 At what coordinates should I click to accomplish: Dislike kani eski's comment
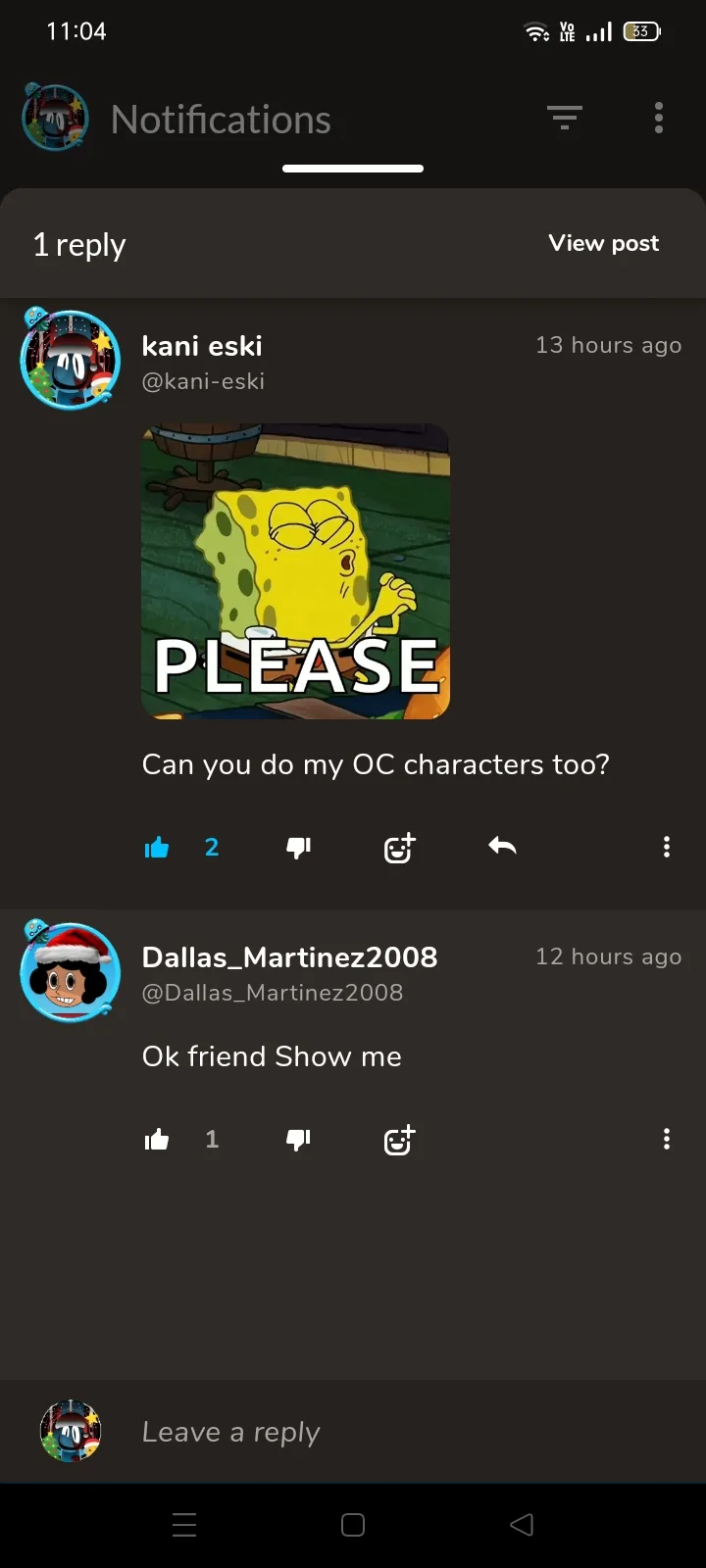tap(298, 848)
